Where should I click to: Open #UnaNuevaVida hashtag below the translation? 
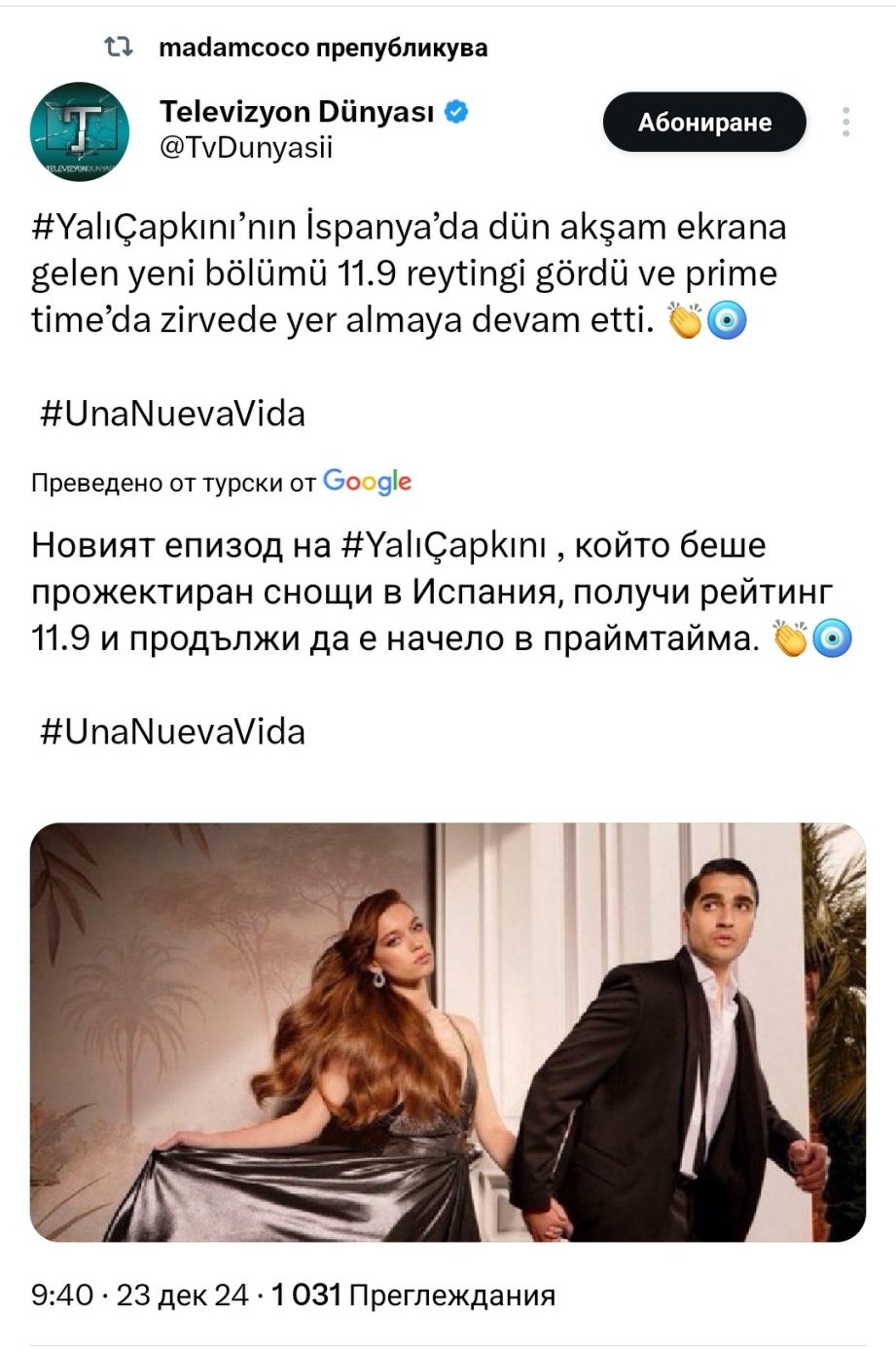[x=172, y=731]
